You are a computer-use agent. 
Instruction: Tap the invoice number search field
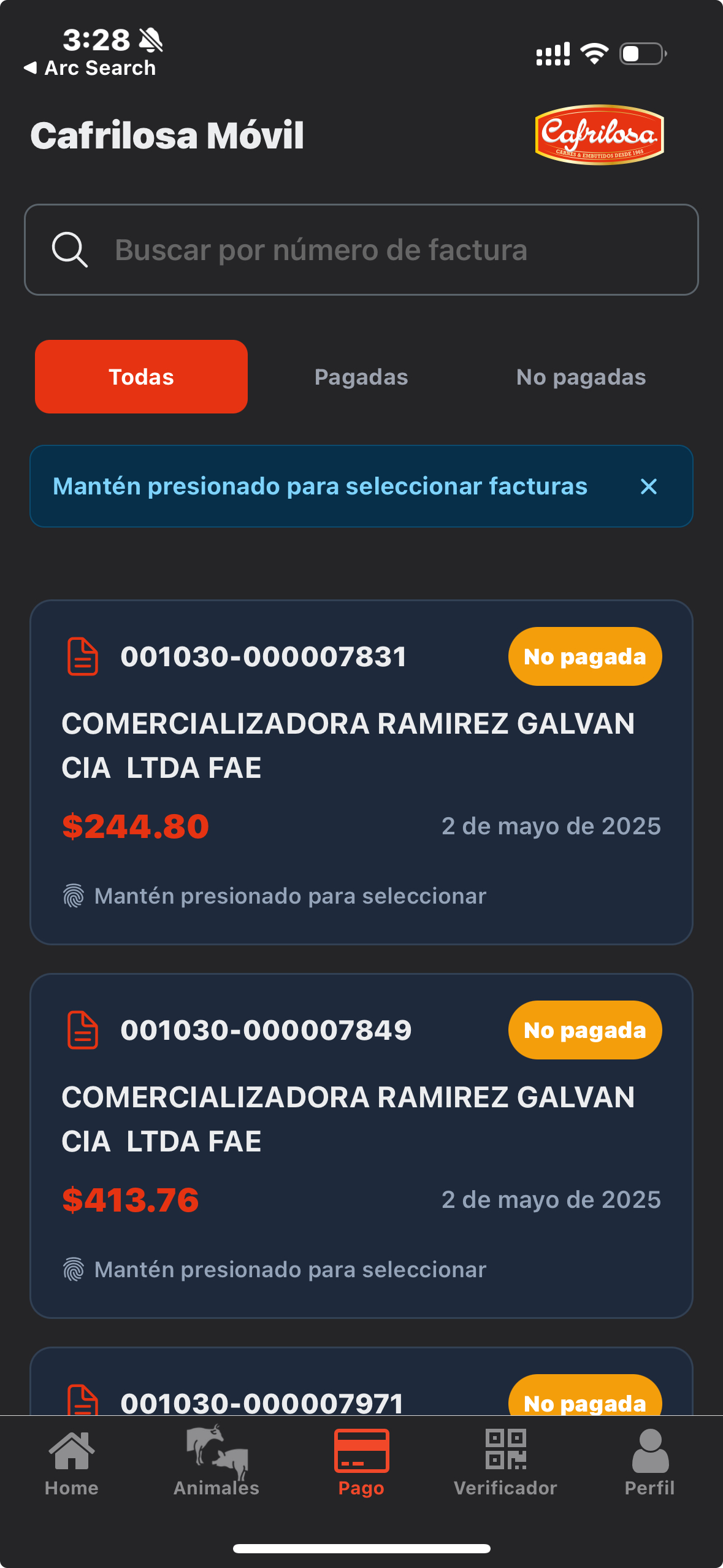361,250
